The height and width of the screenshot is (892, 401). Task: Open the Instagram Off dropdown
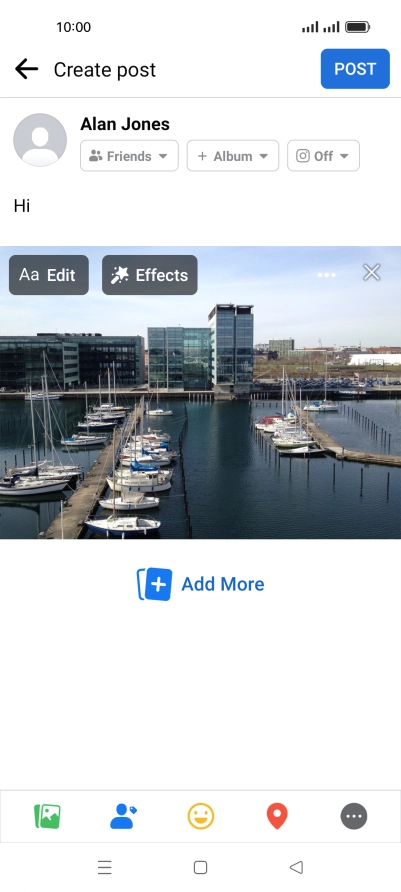tap(323, 156)
